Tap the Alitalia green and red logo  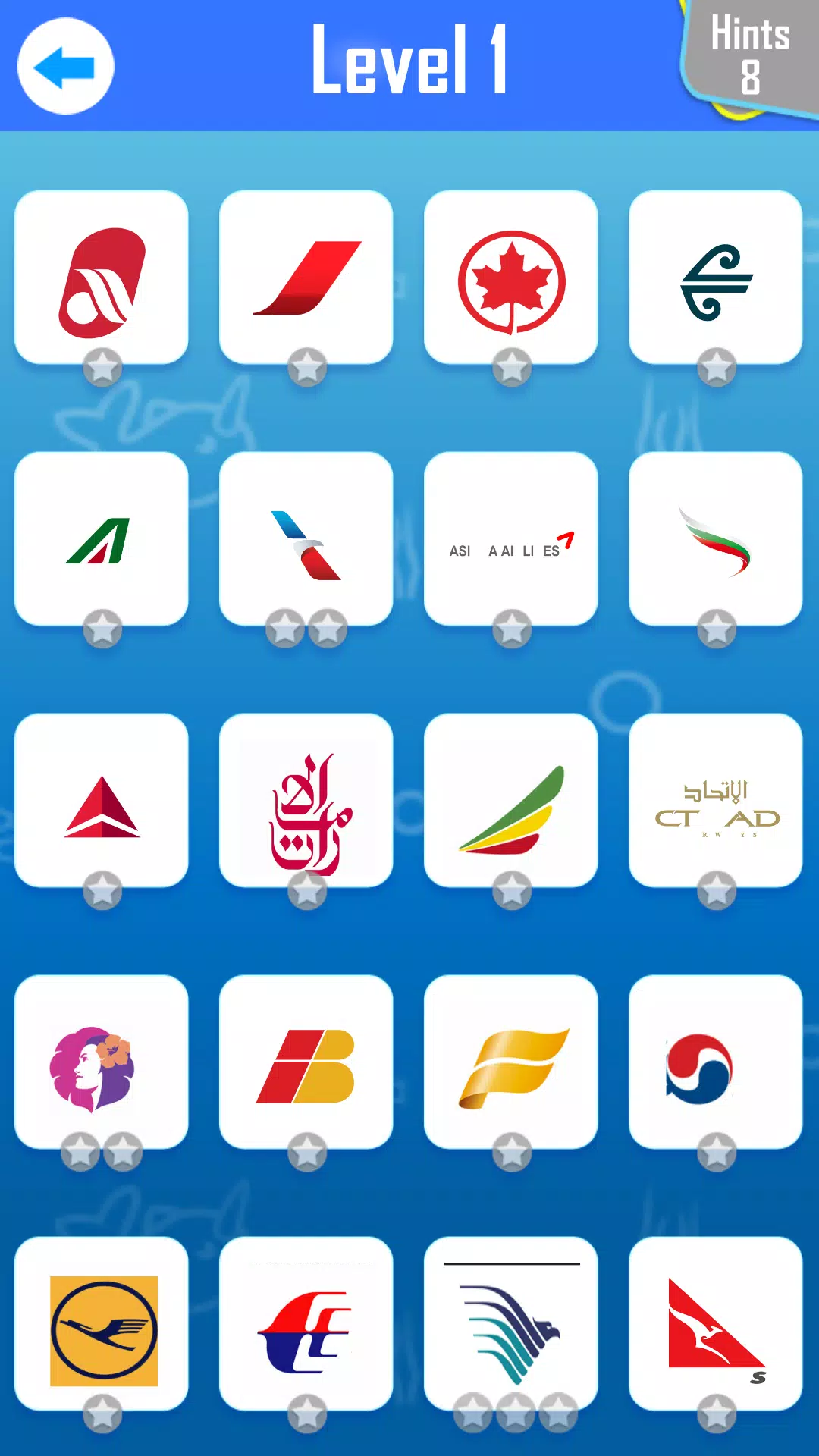(x=101, y=538)
